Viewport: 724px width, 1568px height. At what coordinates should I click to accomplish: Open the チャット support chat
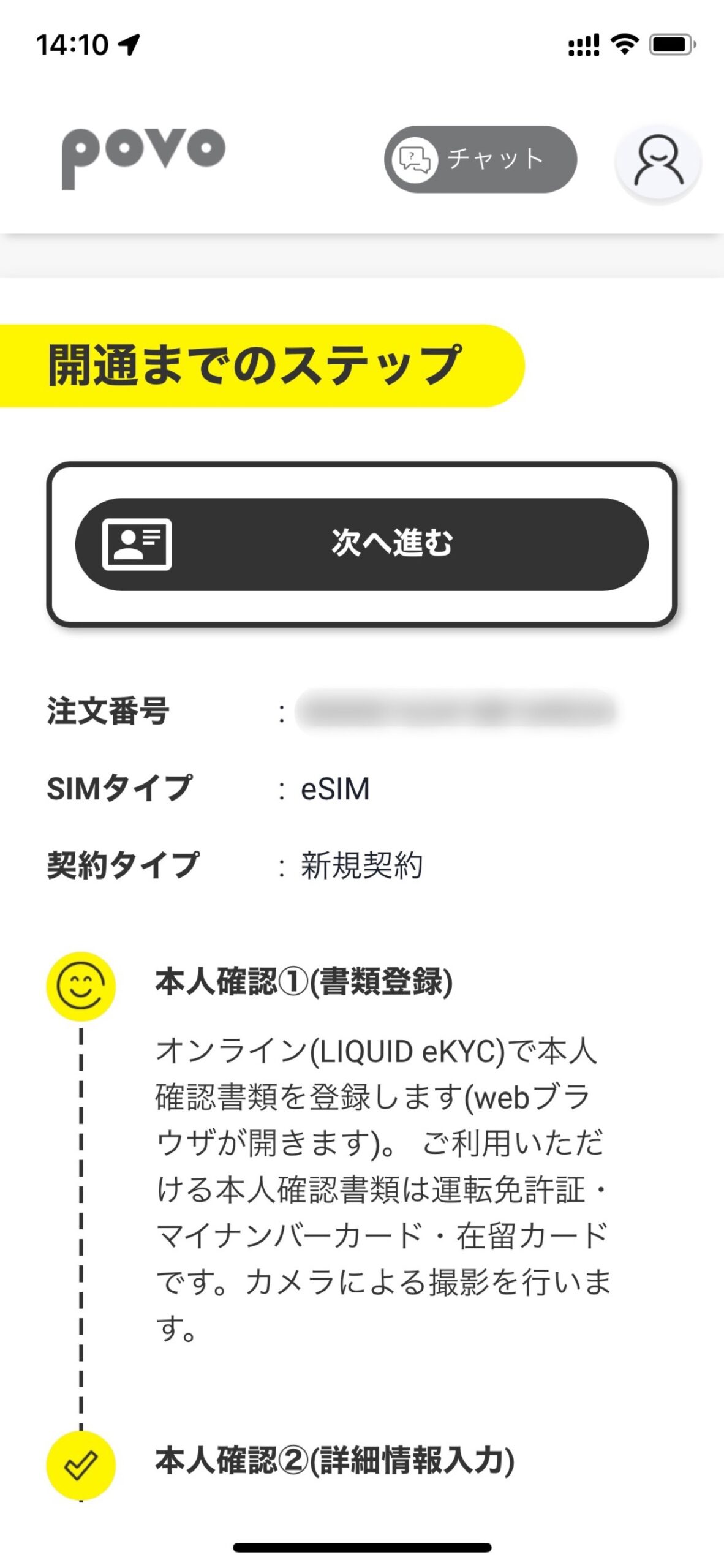point(480,159)
